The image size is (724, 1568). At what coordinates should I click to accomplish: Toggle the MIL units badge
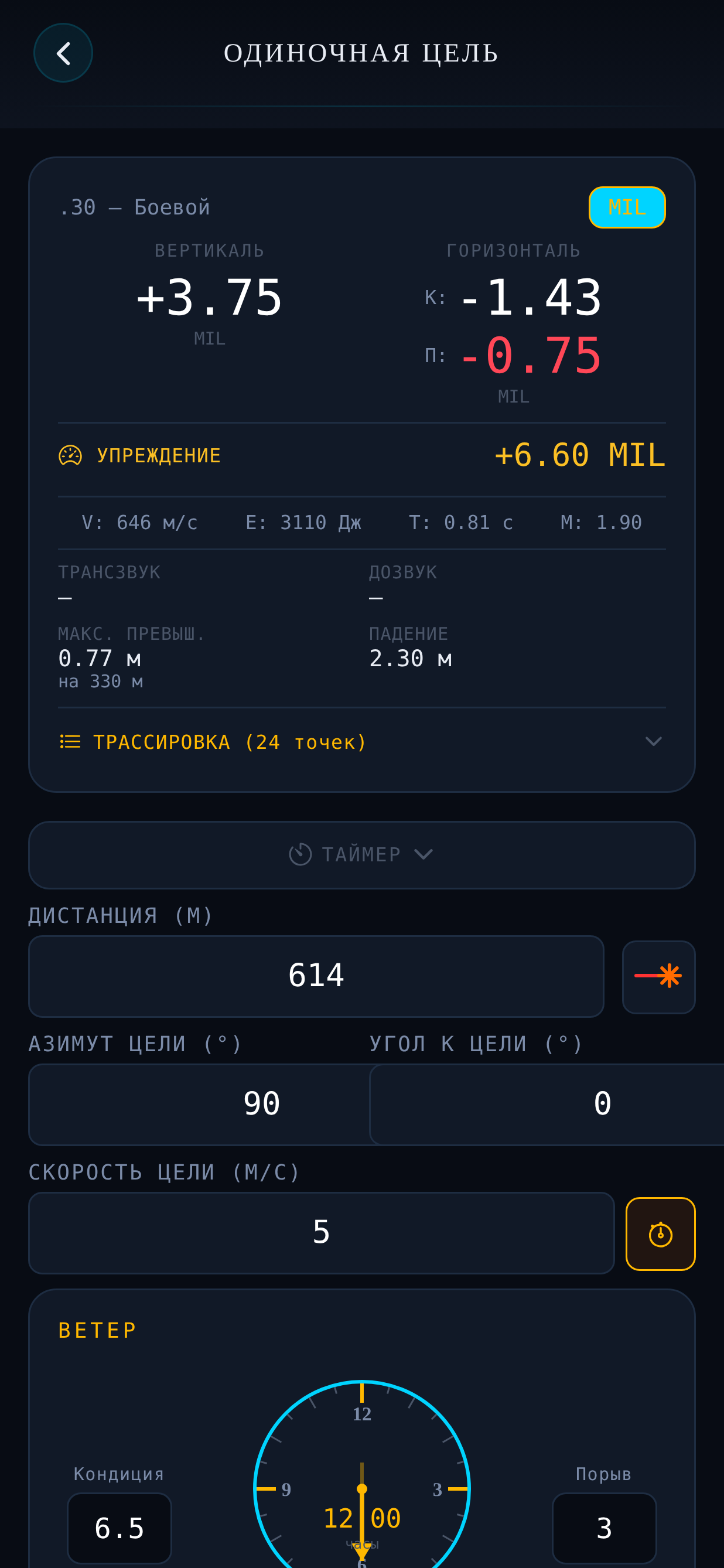click(627, 207)
